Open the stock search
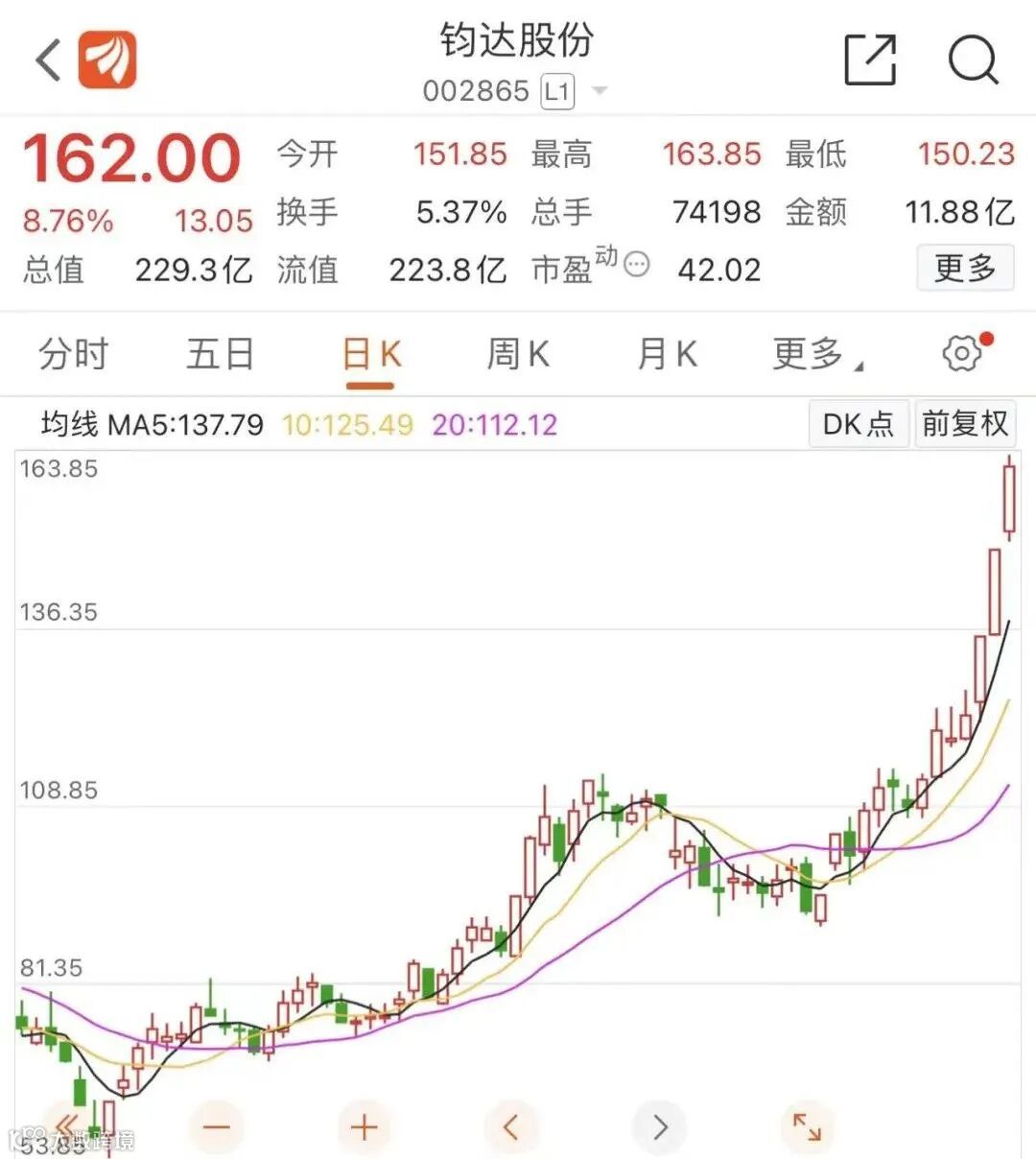The width and height of the screenshot is (1036, 1159). (973, 60)
